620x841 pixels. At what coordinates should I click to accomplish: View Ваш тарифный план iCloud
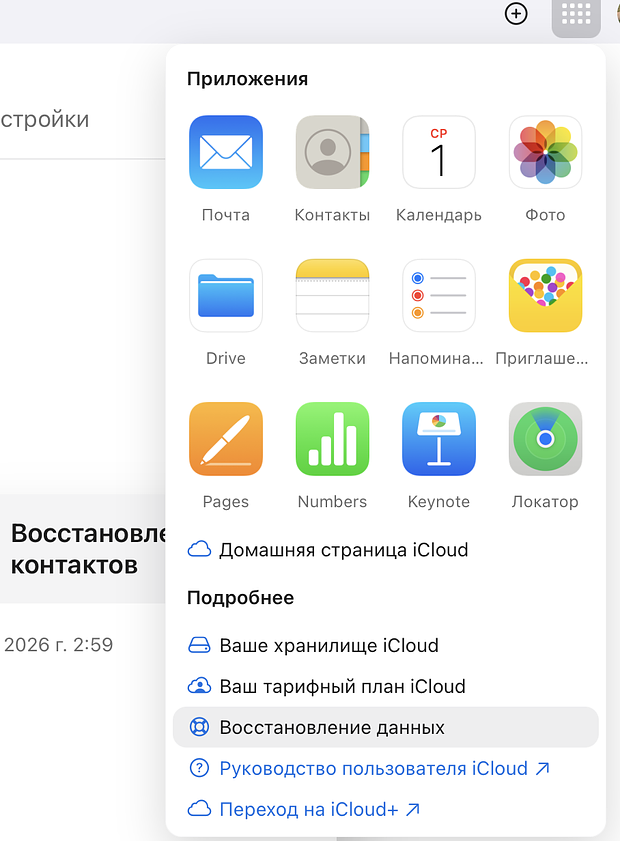(327, 687)
